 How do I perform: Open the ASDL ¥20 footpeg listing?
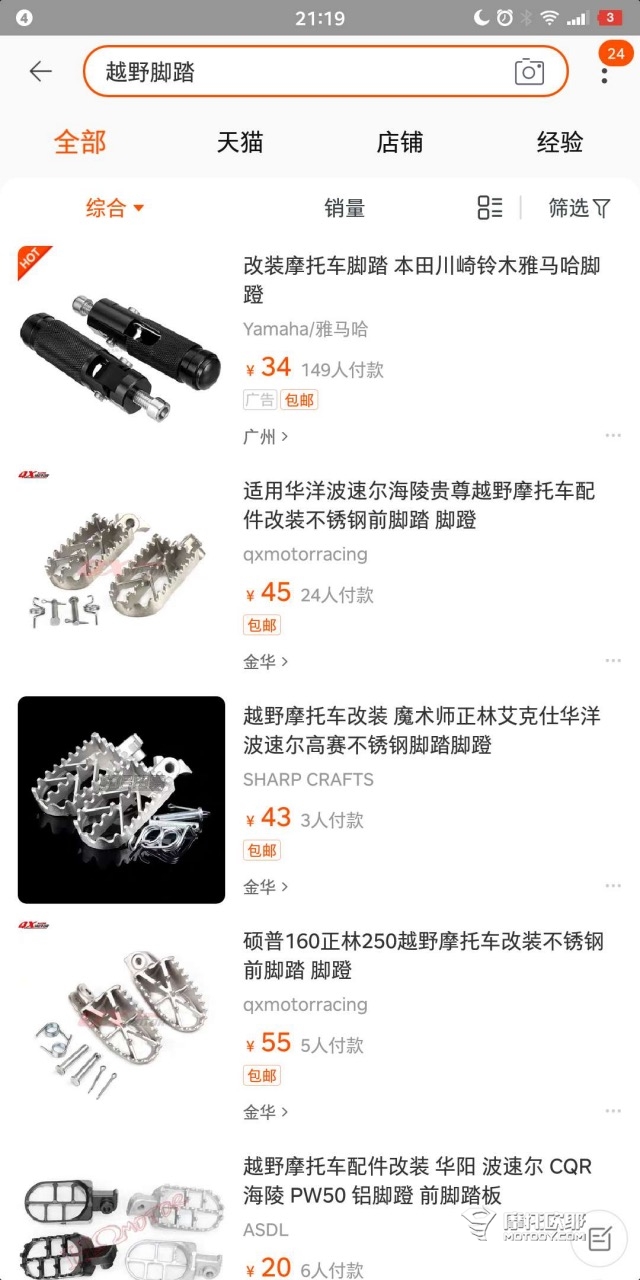(320, 1211)
